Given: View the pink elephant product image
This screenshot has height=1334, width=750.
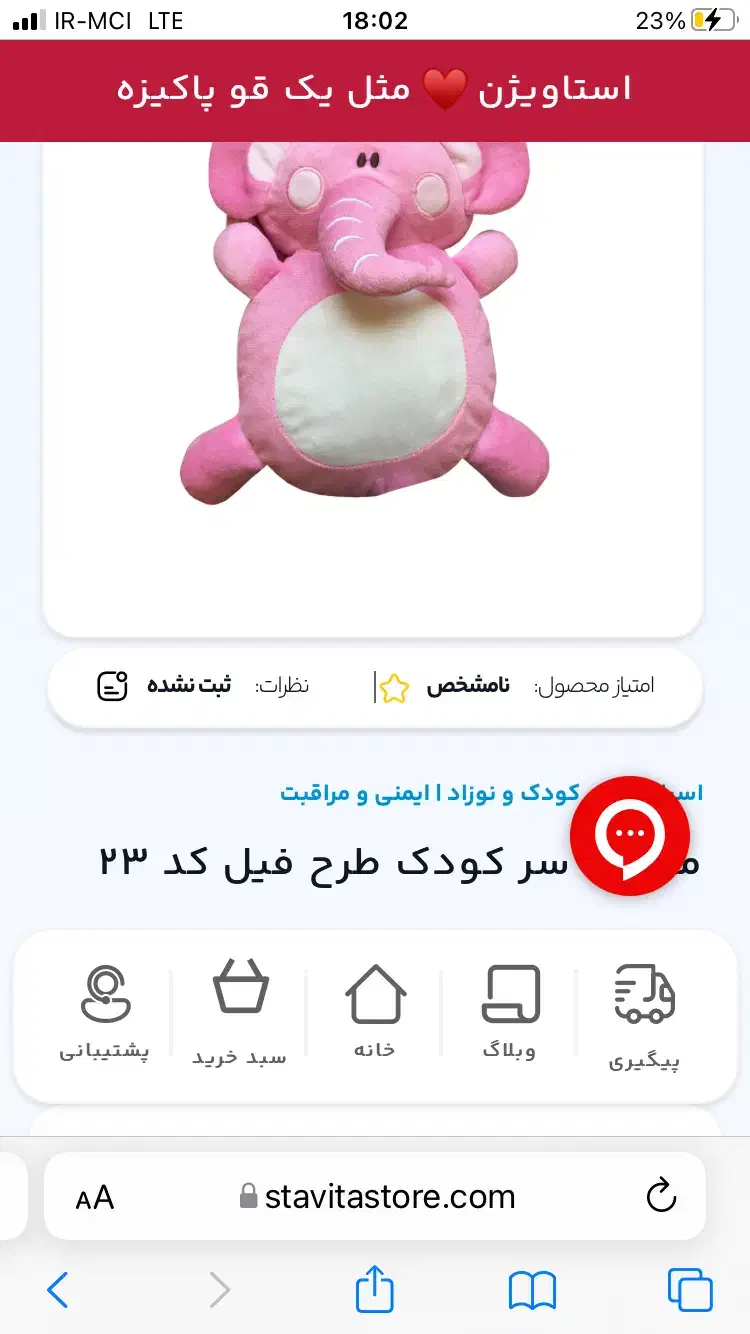Looking at the screenshot, I should click(x=370, y=330).
